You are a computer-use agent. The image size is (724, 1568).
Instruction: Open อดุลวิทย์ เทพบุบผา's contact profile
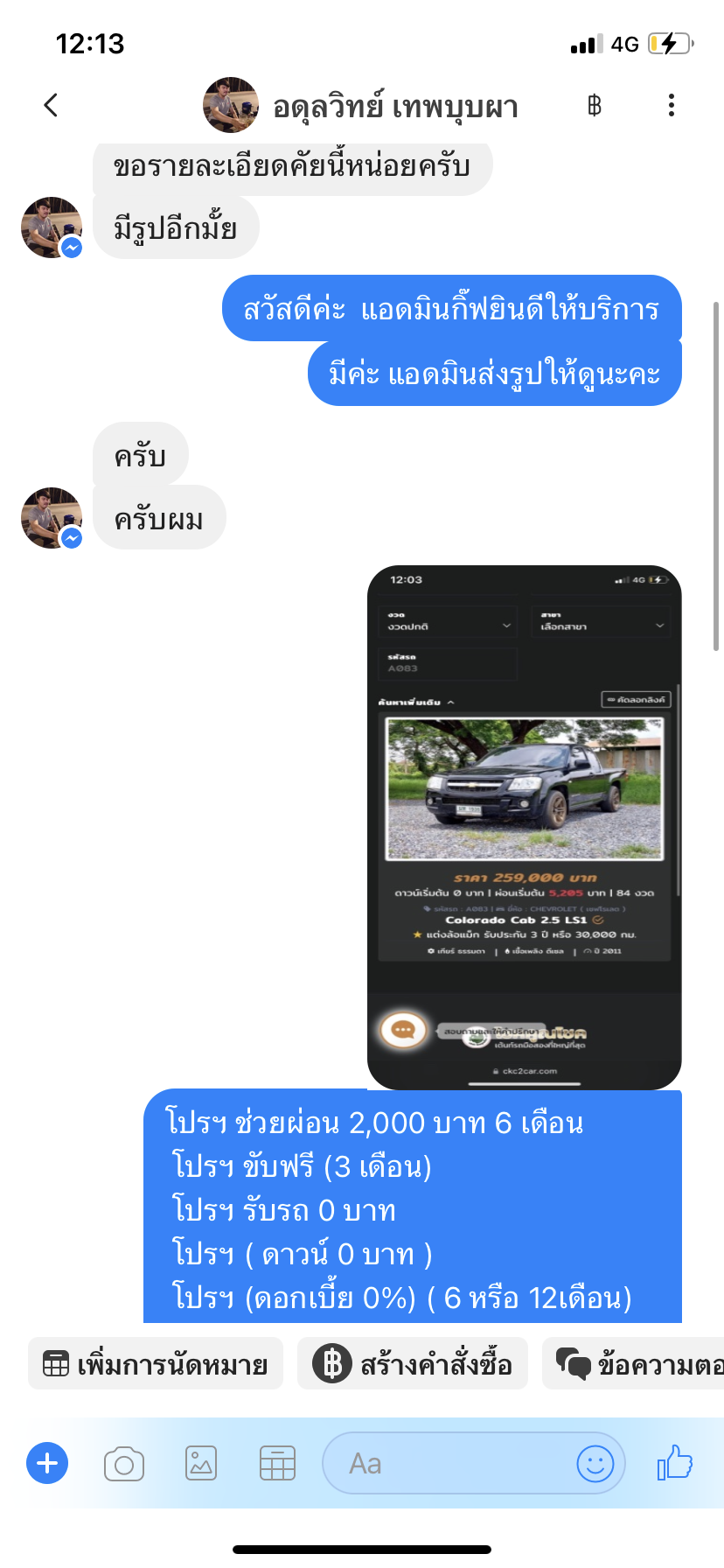click(x=360, y=106)
